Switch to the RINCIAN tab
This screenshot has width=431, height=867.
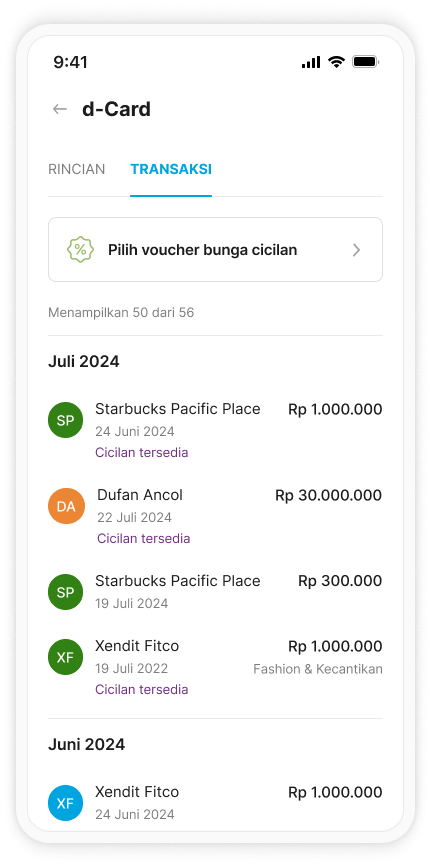76,169
